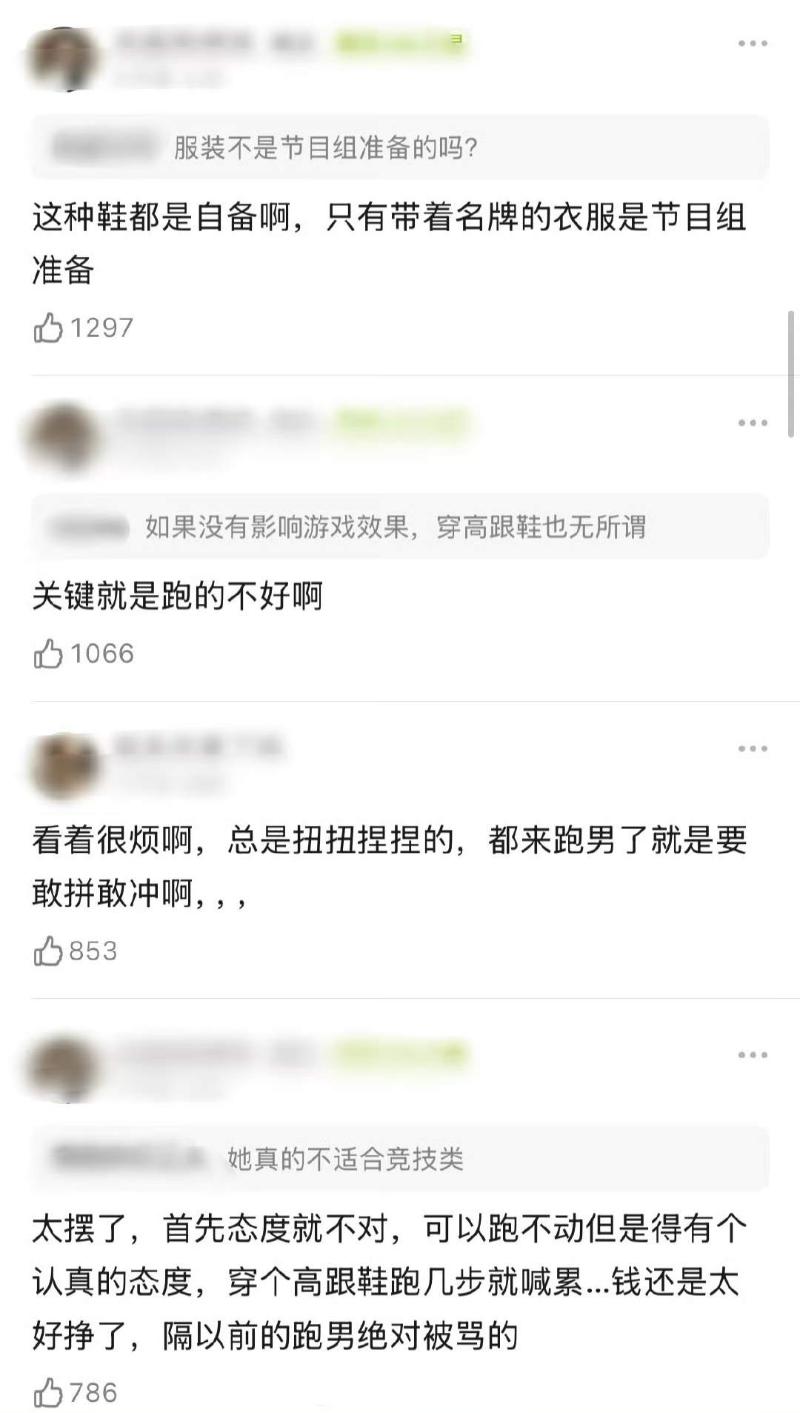Open more options for 看着很烦啊 comment

click(x=752, y=749)
